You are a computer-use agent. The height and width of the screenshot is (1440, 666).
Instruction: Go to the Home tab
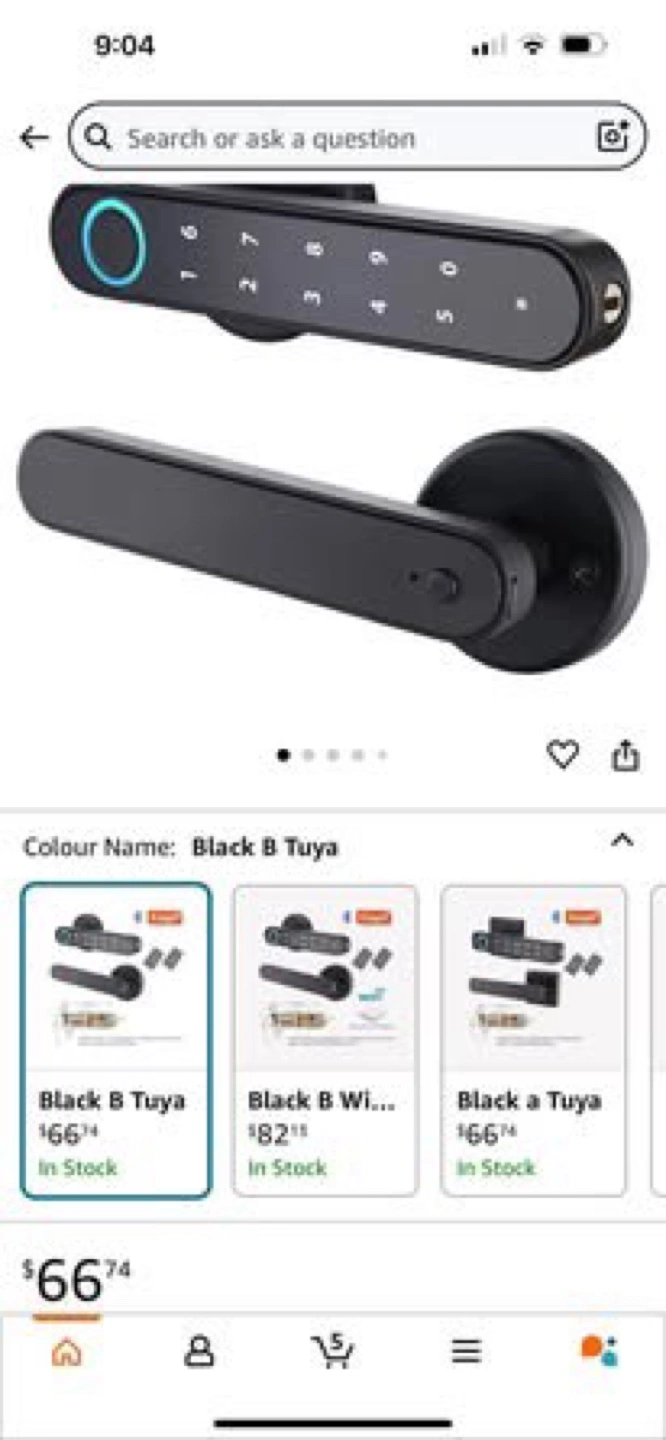pos(67,1352)
